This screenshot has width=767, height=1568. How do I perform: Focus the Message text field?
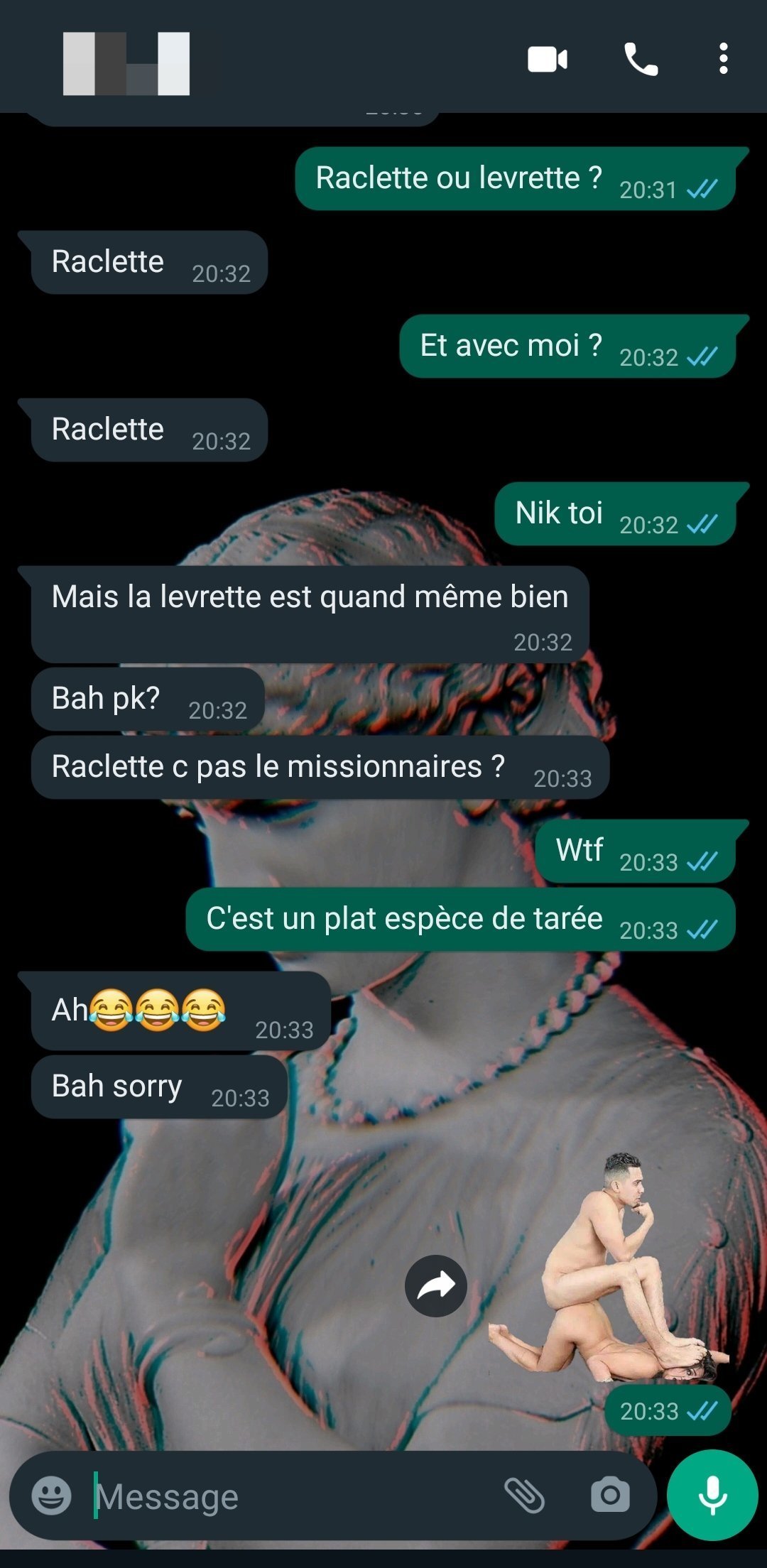[x=284, y=1496]
